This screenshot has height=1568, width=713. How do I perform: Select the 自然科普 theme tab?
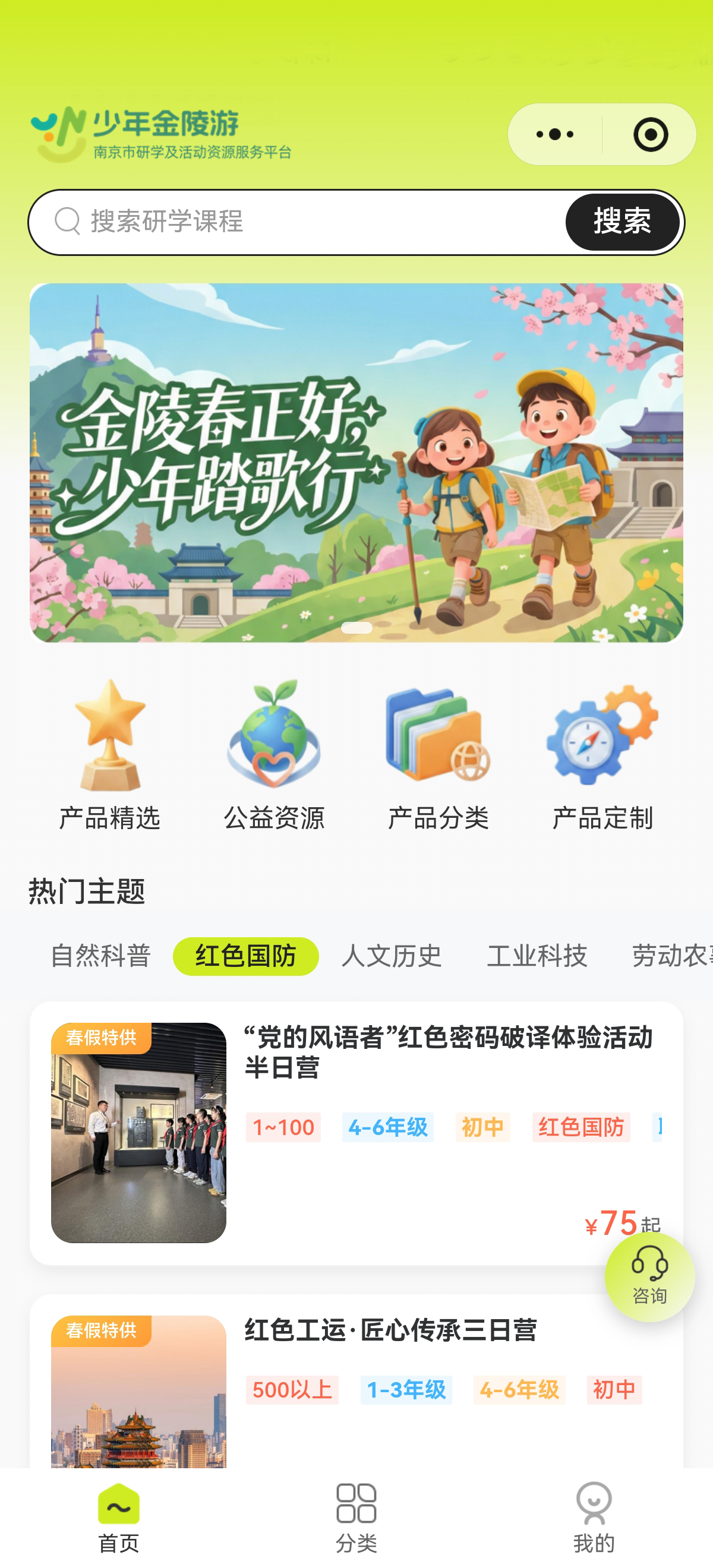pyautogui.click(x=100, y=956)
